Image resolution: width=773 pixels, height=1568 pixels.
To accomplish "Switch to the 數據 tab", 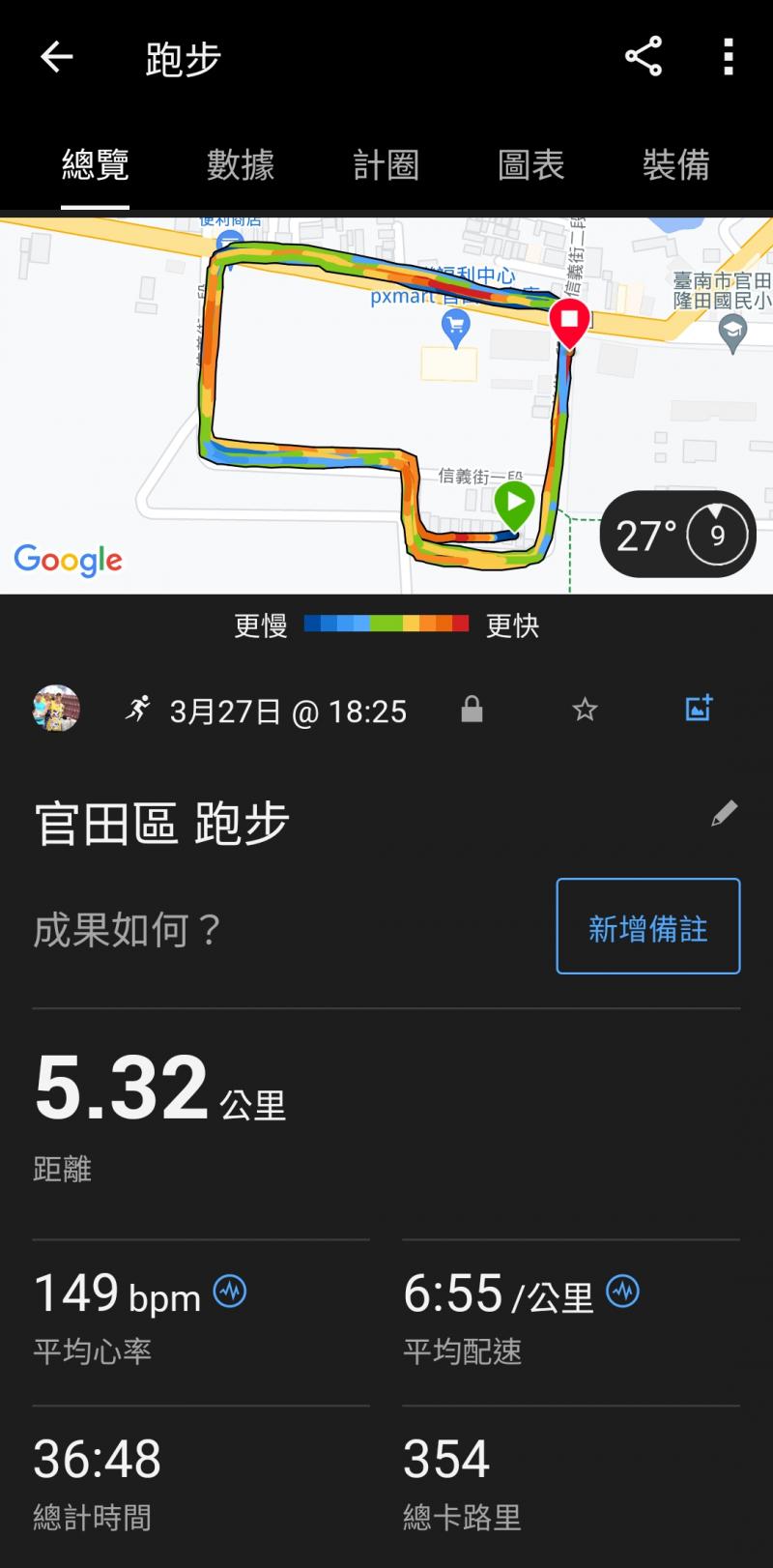I will click(241, 165).
